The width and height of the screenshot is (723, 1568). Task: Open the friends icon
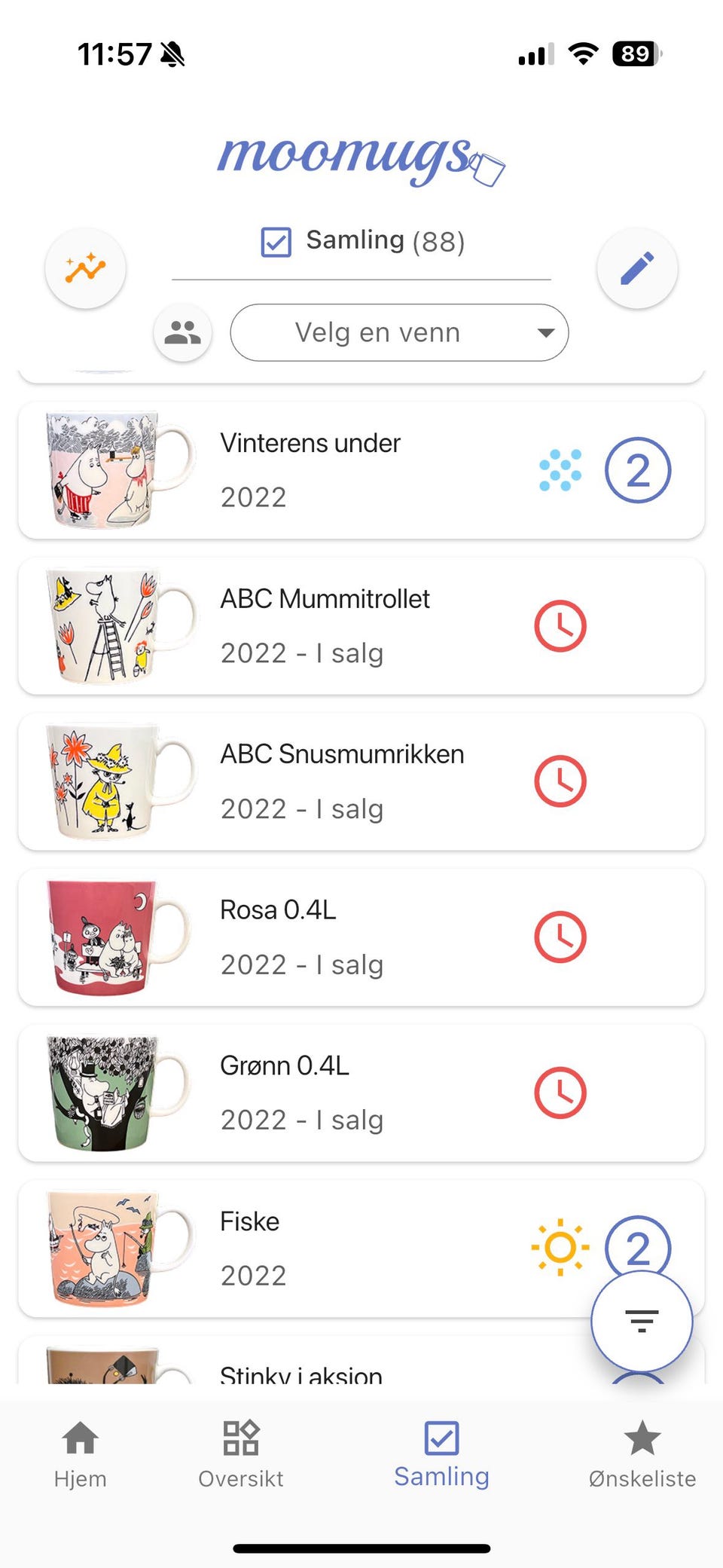pos(182,332)
